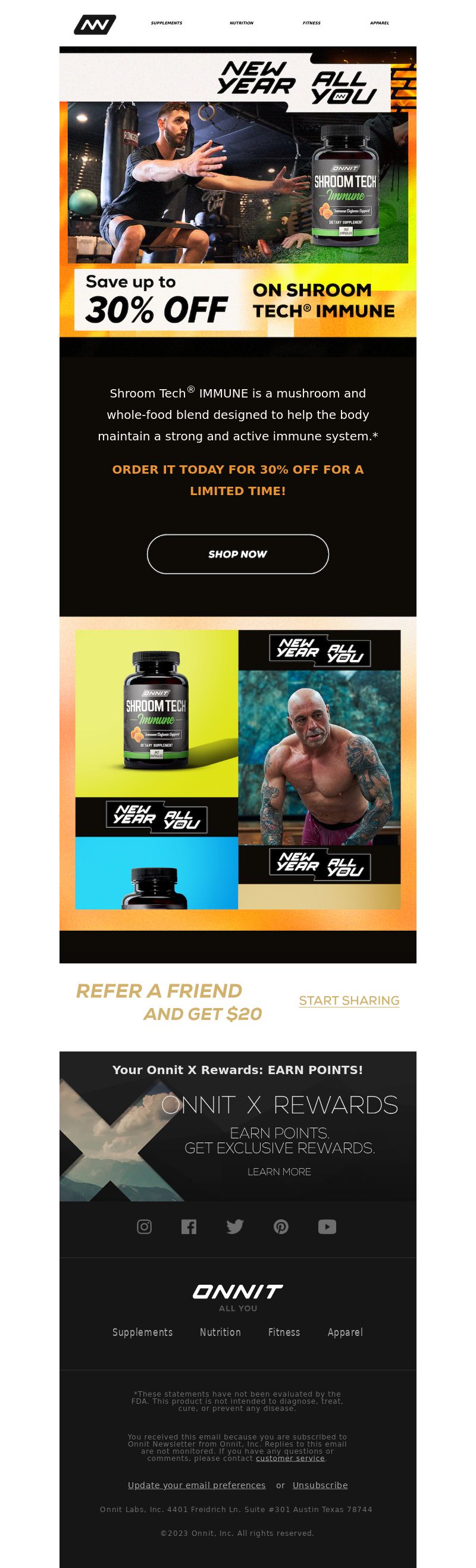Select Nutrition in the footer
Viewport: 476px width, 1568px height.
click(220, 1332)
